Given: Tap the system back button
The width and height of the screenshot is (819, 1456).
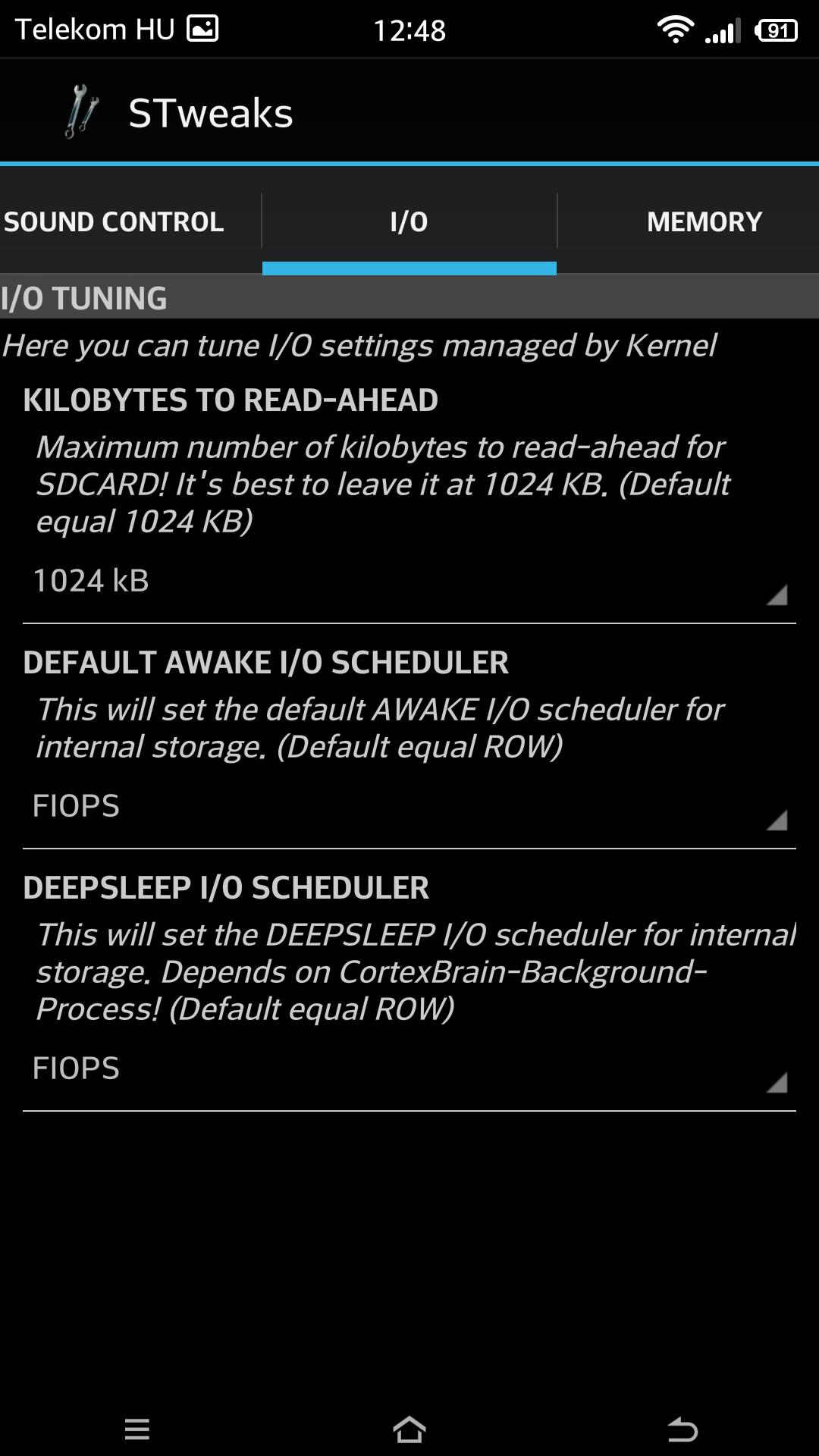Looking at the screenshot, I should point(682,1429).
